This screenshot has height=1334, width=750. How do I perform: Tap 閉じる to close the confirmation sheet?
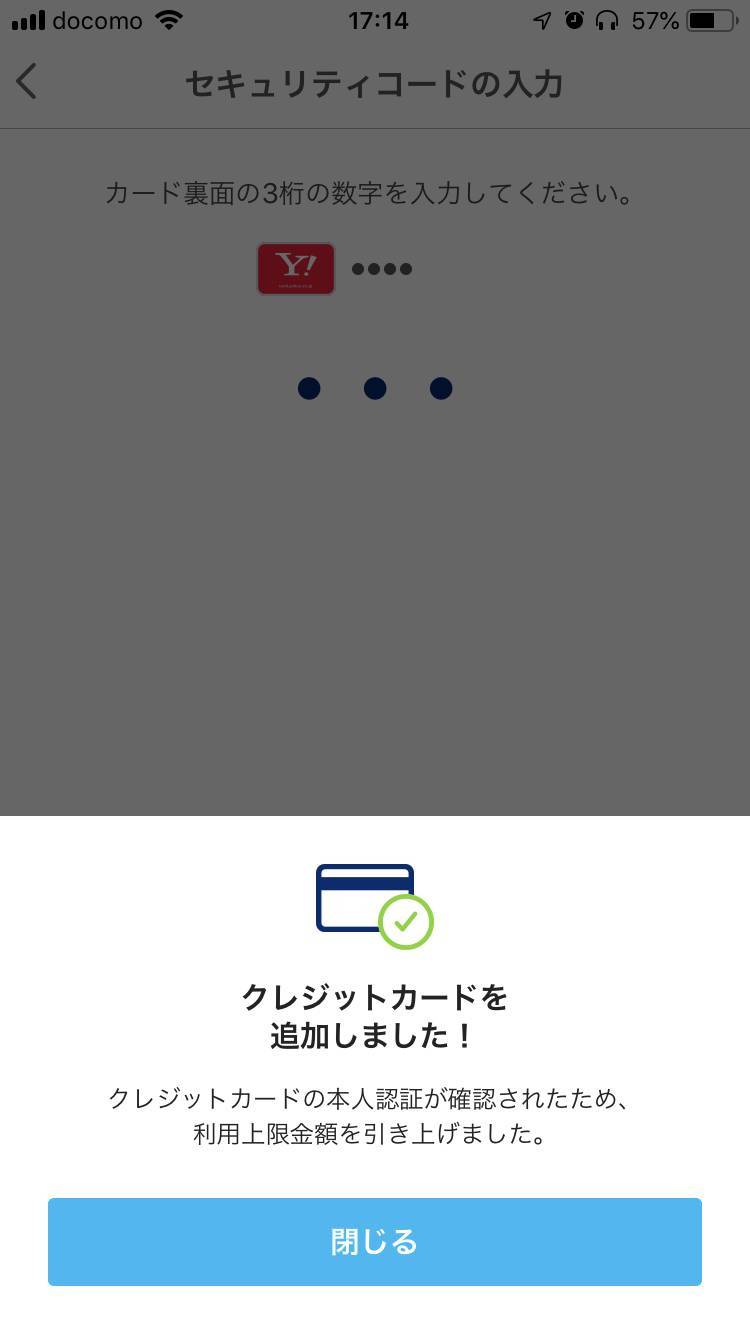(x=374, y=1241)
